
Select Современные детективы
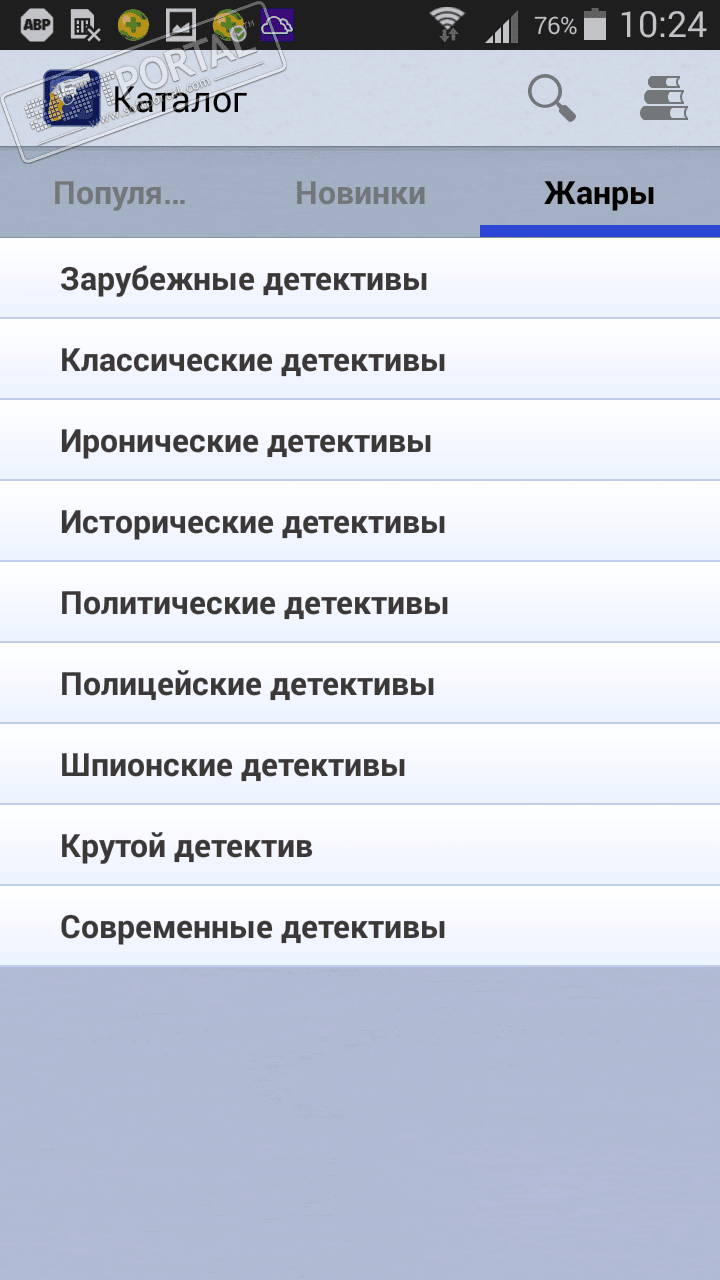click(253, 927)
